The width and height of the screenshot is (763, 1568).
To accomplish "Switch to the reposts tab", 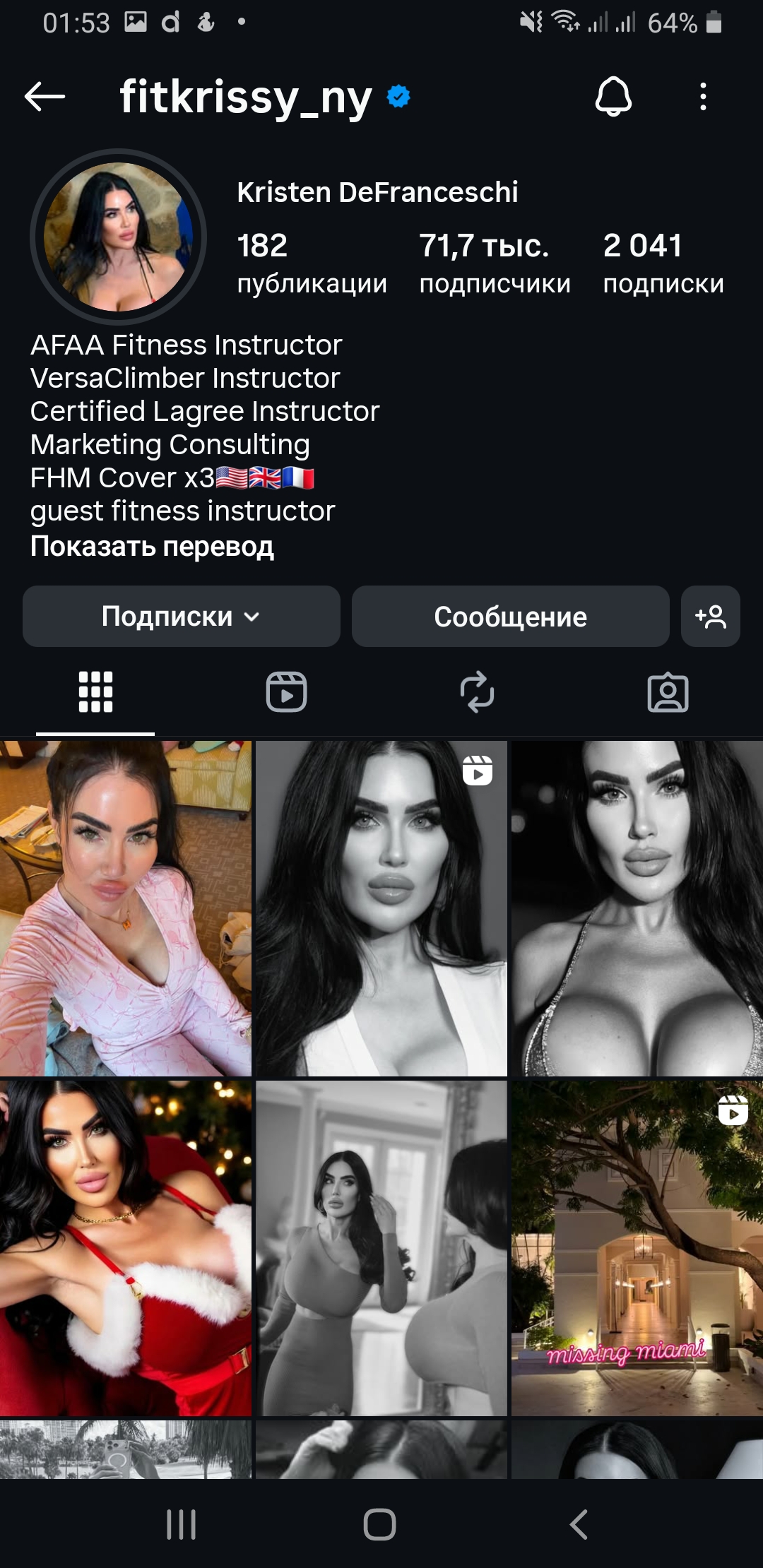I will coord(477,692).
